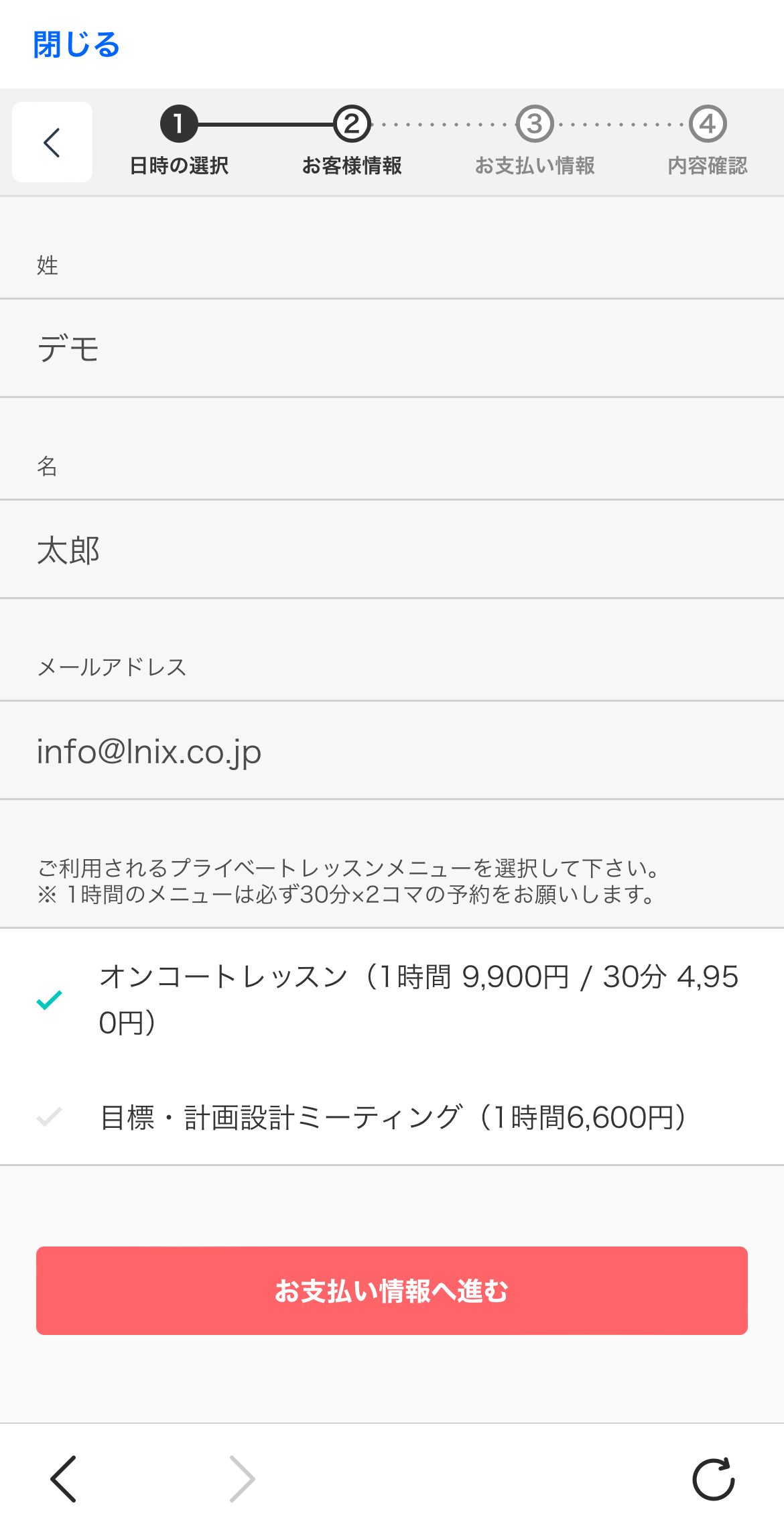Select 目標・計画設計ミーティング option
The image size is (784, 1534).
tap(392, 1117)
